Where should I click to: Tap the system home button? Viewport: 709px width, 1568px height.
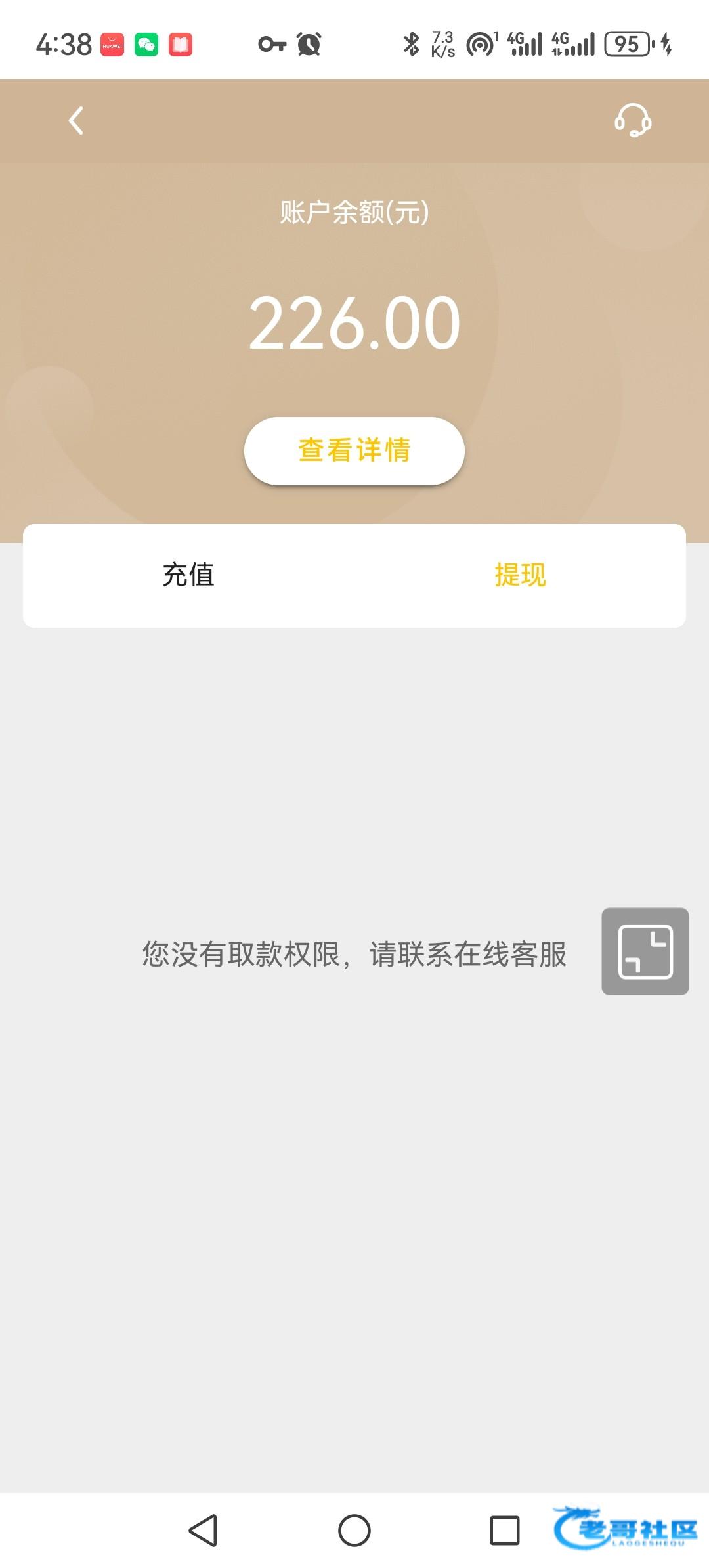point(354,1531)
